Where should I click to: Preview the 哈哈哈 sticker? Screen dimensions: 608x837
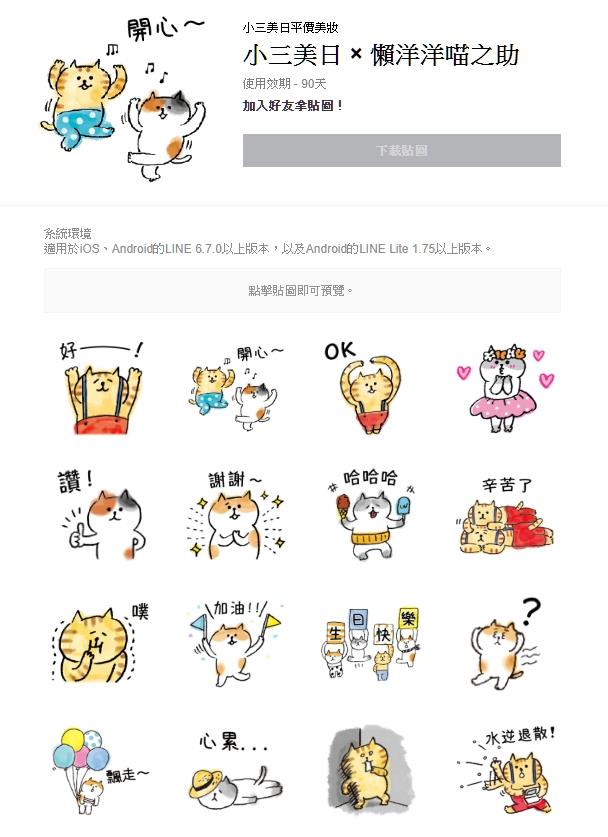368,514
